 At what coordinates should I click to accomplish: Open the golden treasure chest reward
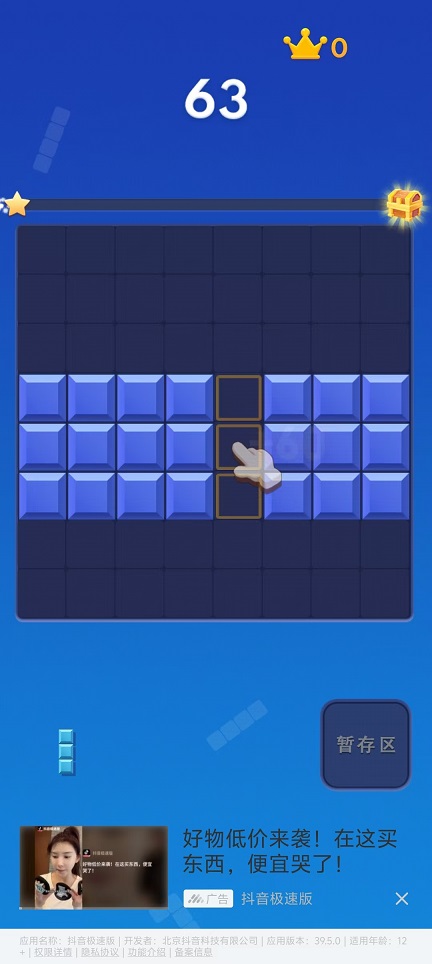click(x=405, y=205)
